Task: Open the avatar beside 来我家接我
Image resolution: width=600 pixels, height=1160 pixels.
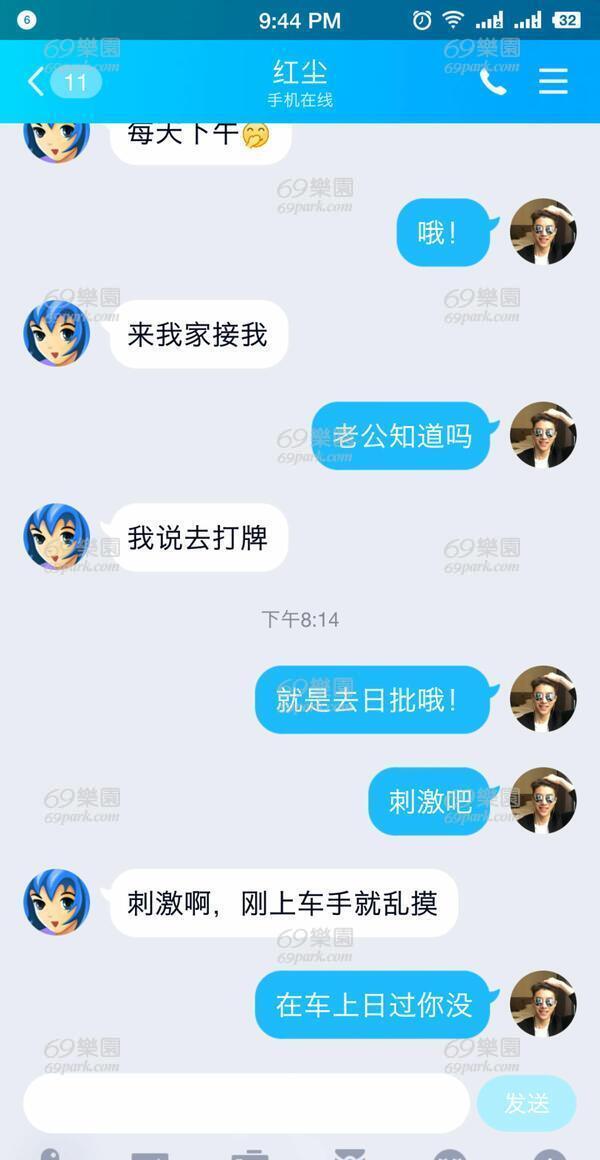Action: pyautogui.click(x=57, y=333)
